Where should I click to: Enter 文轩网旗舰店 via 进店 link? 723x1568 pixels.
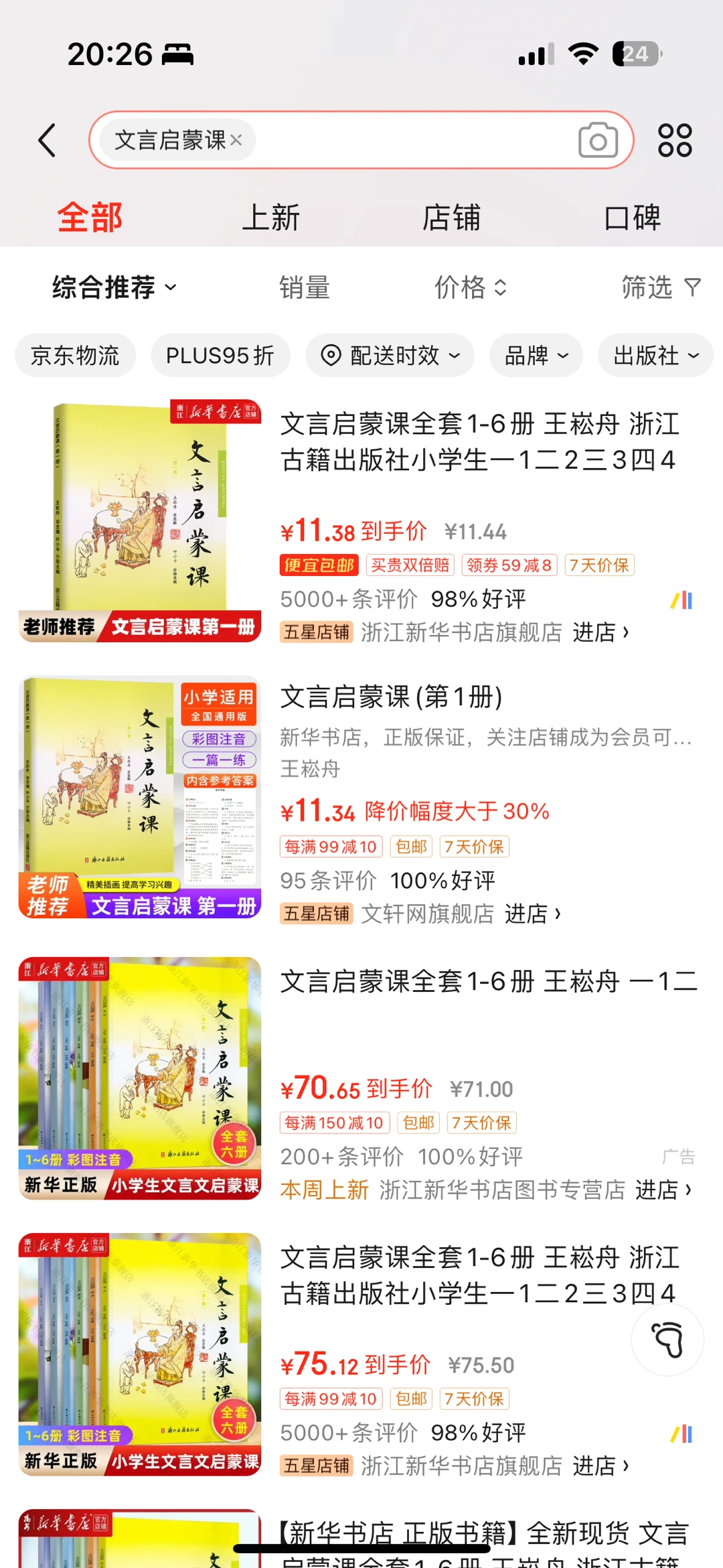532,914
